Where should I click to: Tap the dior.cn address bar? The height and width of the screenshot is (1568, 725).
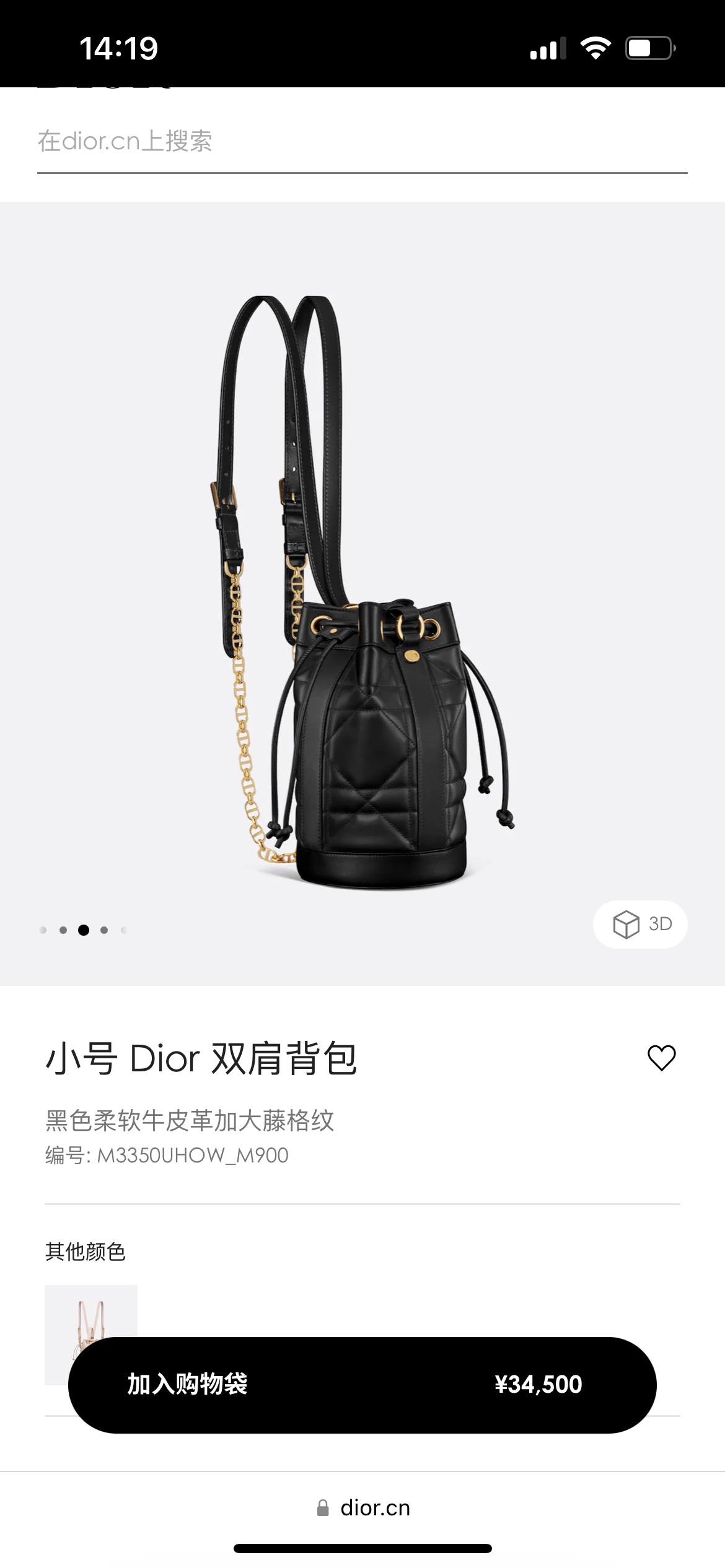click(363, 1508)
